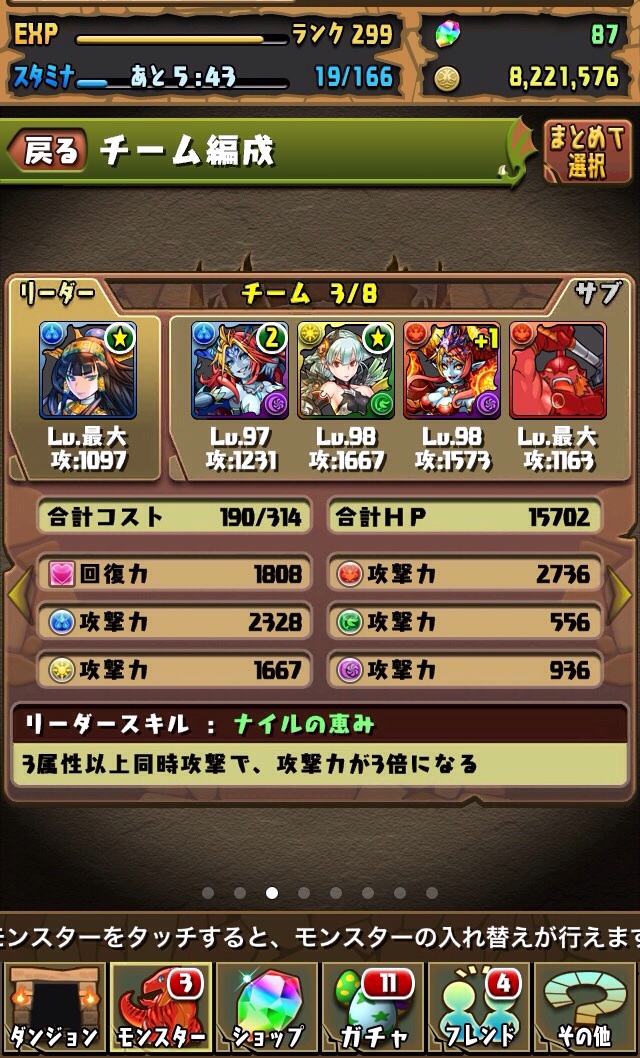Select the leader monster with 攻1097

tap(87, 369)
